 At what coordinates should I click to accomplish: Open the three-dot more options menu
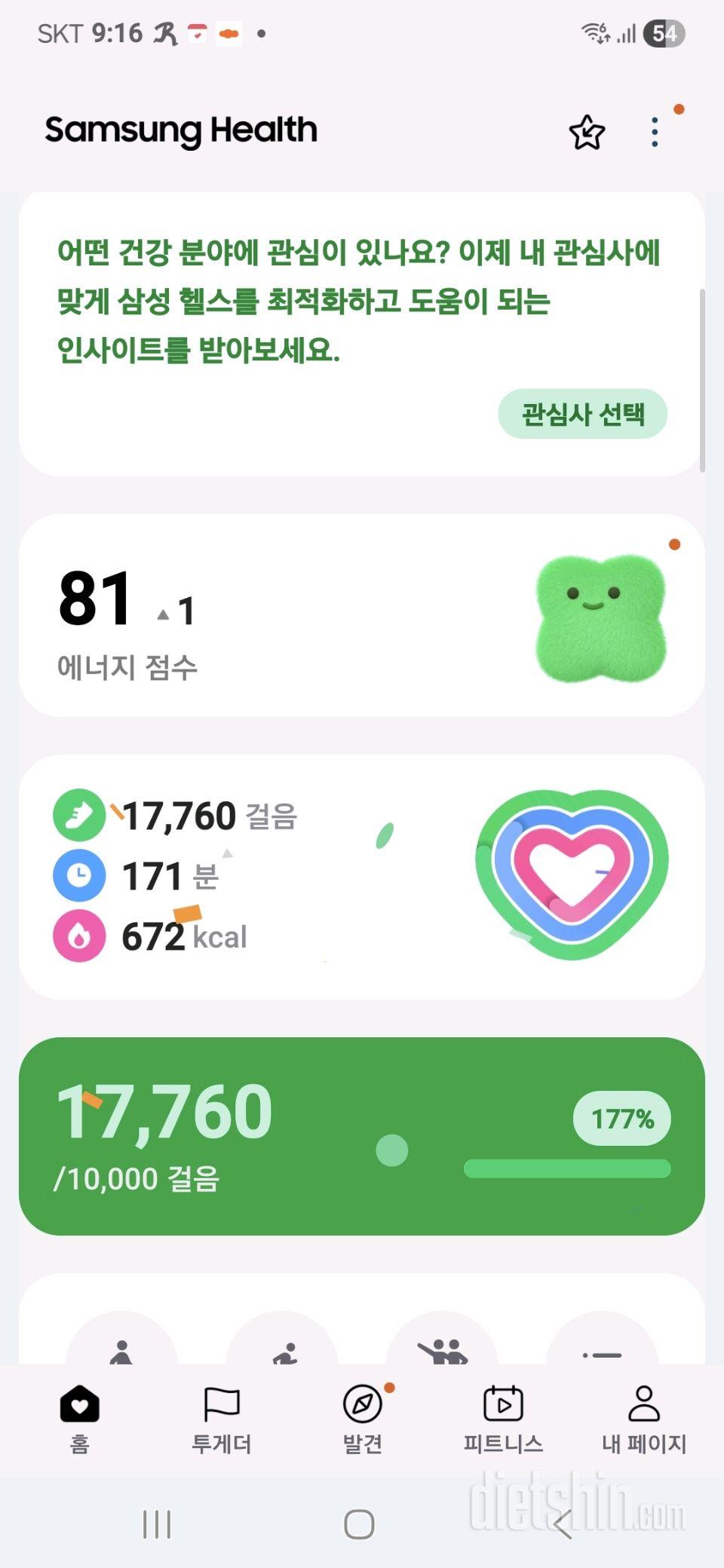[x=655, y=131]
